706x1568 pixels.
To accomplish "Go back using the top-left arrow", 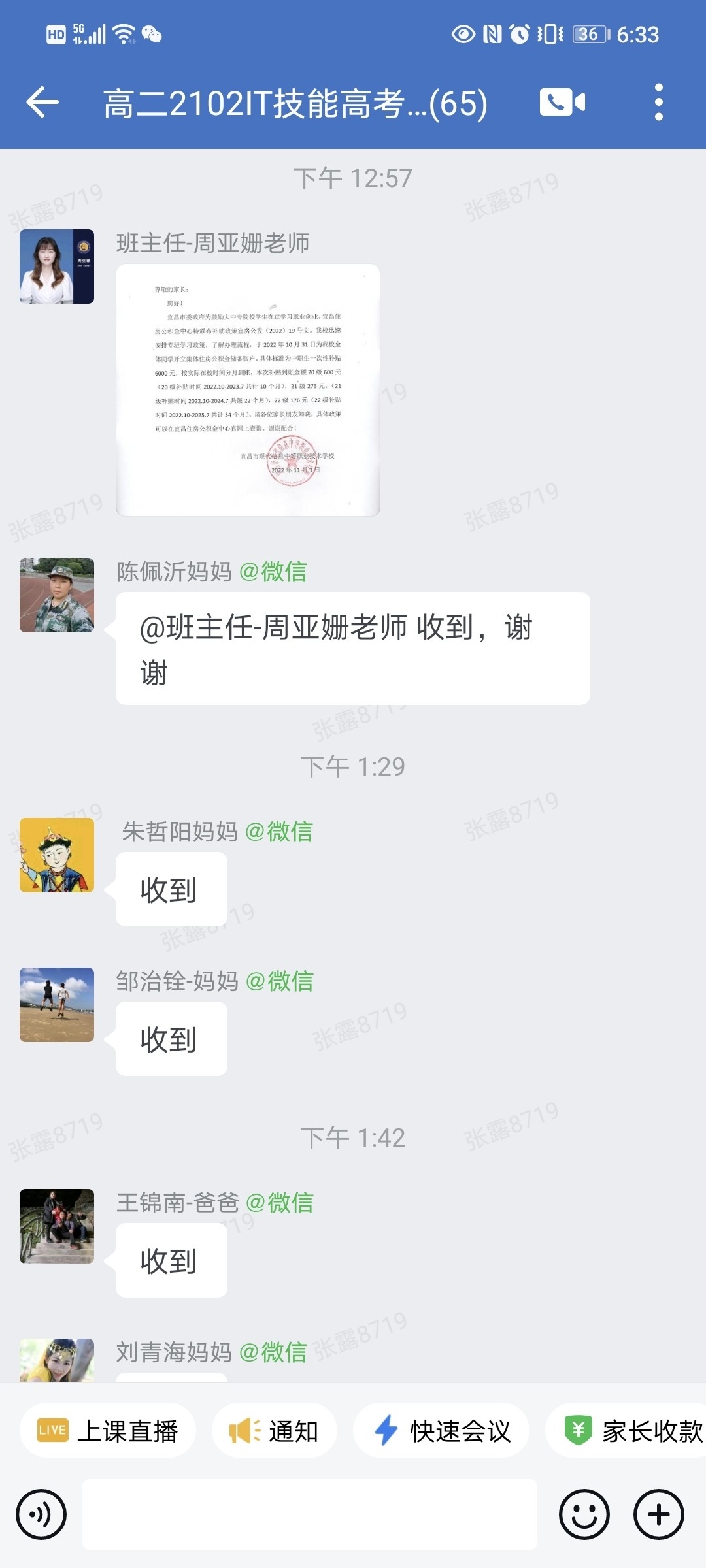I will point(42,103).
